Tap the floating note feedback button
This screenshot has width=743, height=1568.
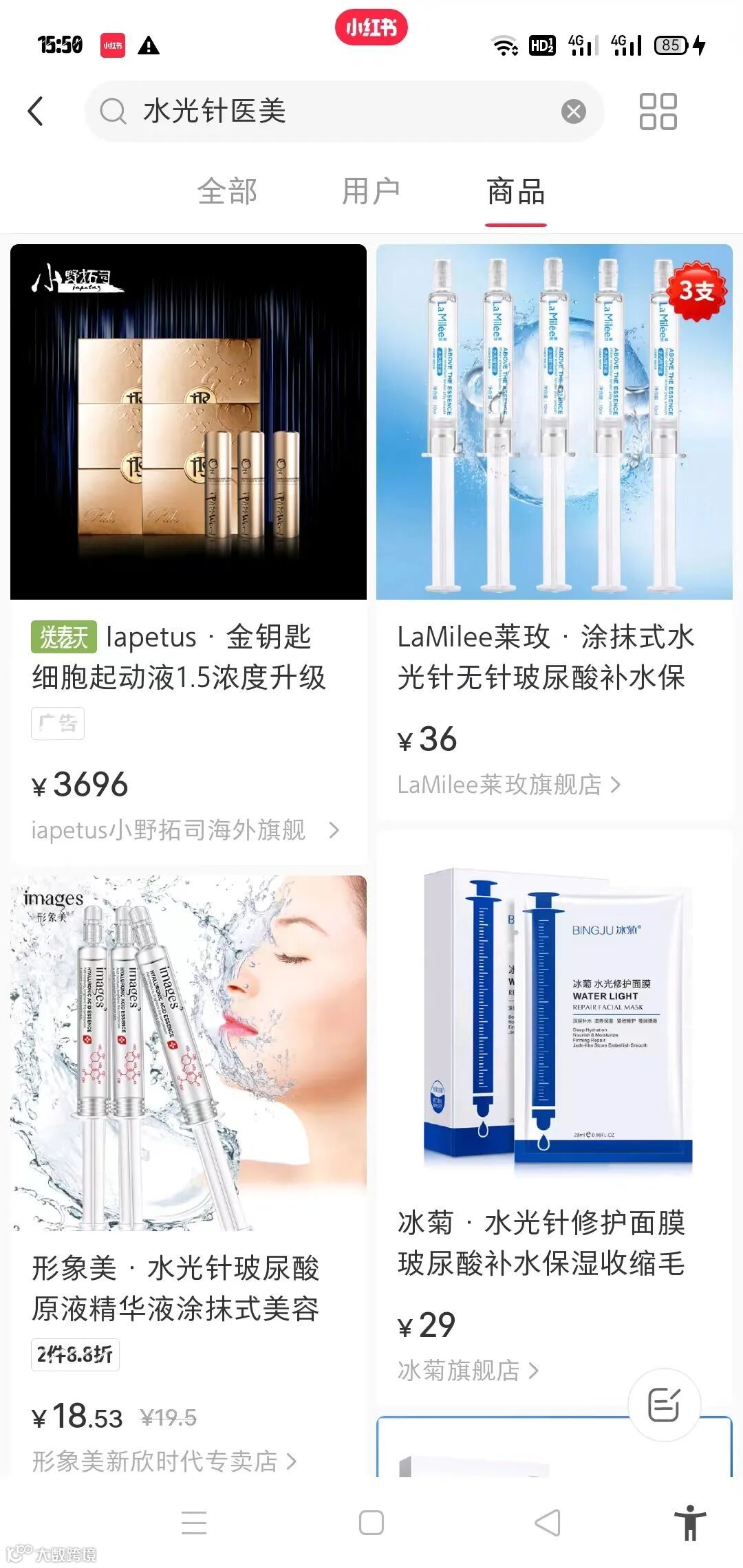(x=664, y=1404)
